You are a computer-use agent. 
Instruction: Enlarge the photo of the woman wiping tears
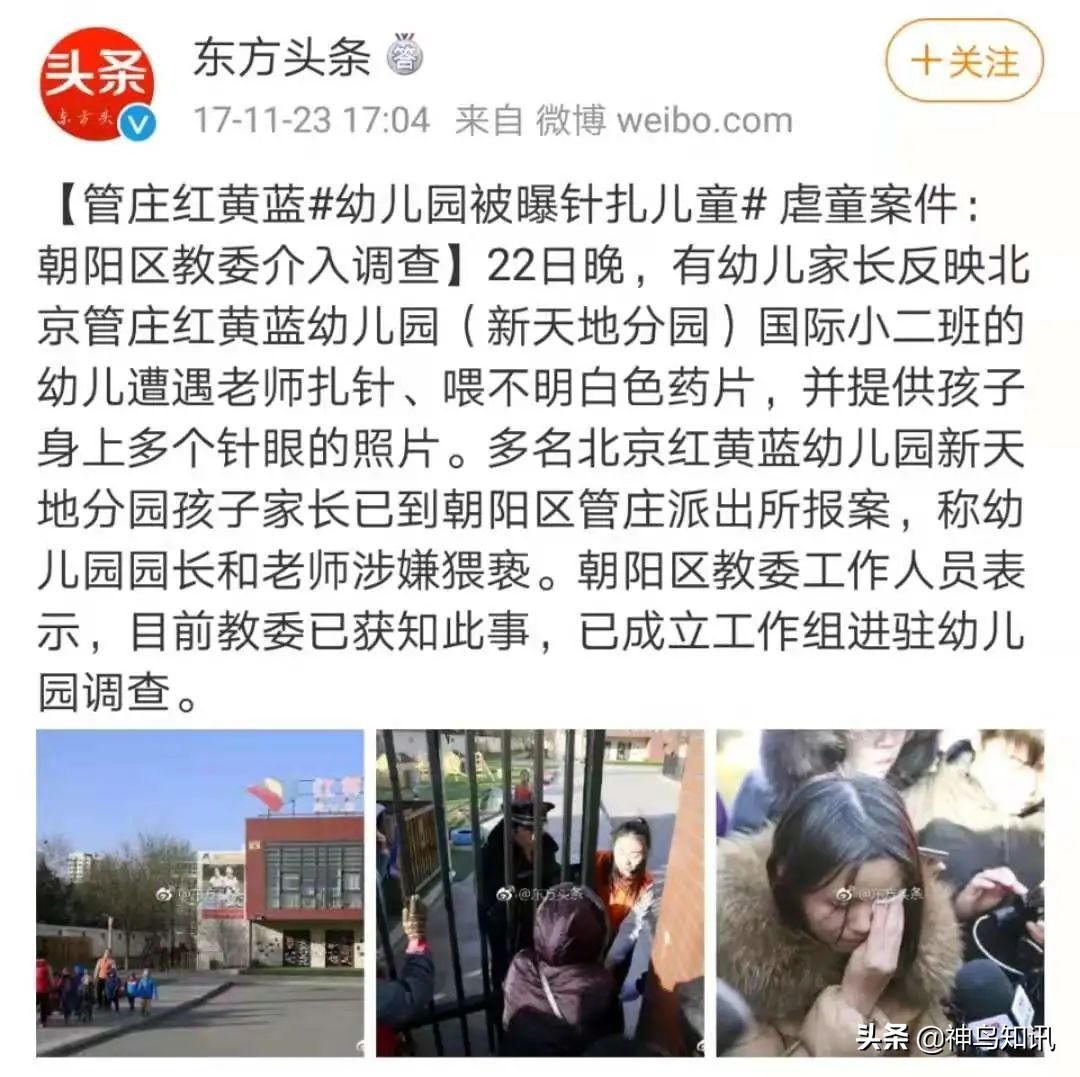point(880,892)
